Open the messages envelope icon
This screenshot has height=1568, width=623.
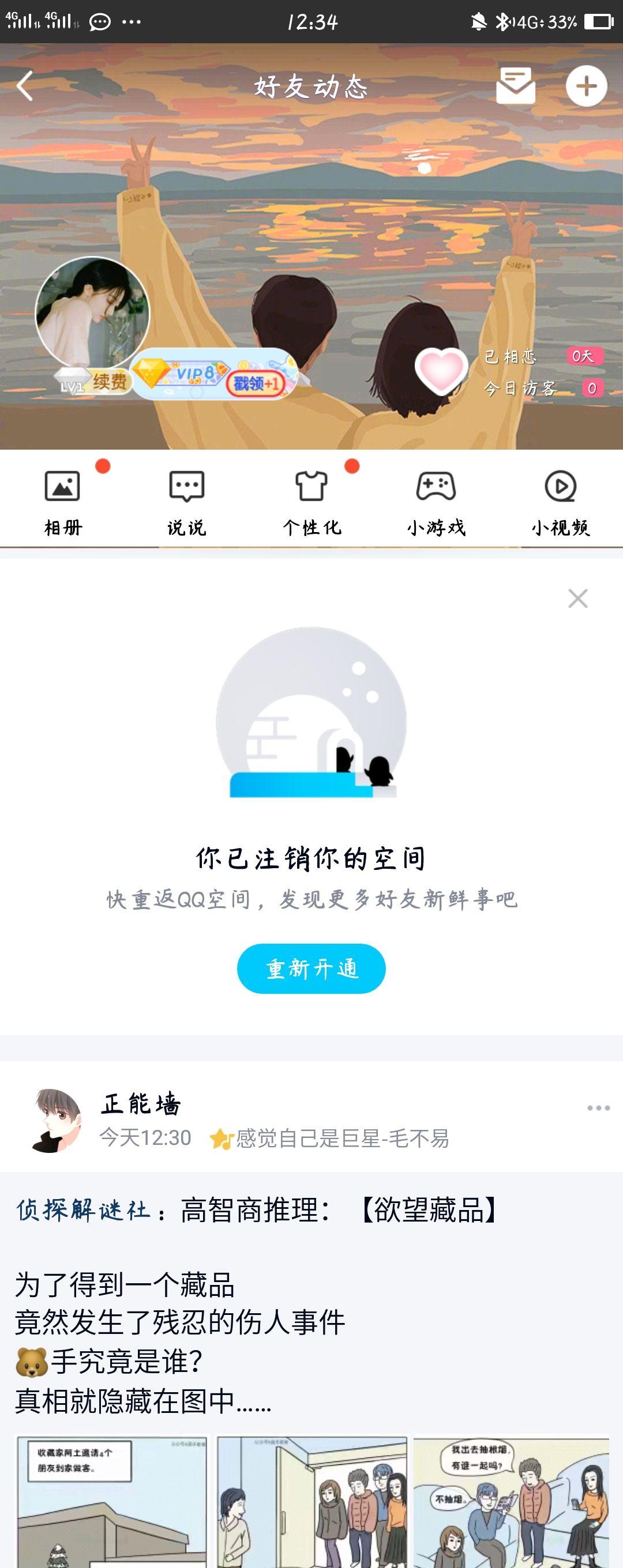(515, 87)
